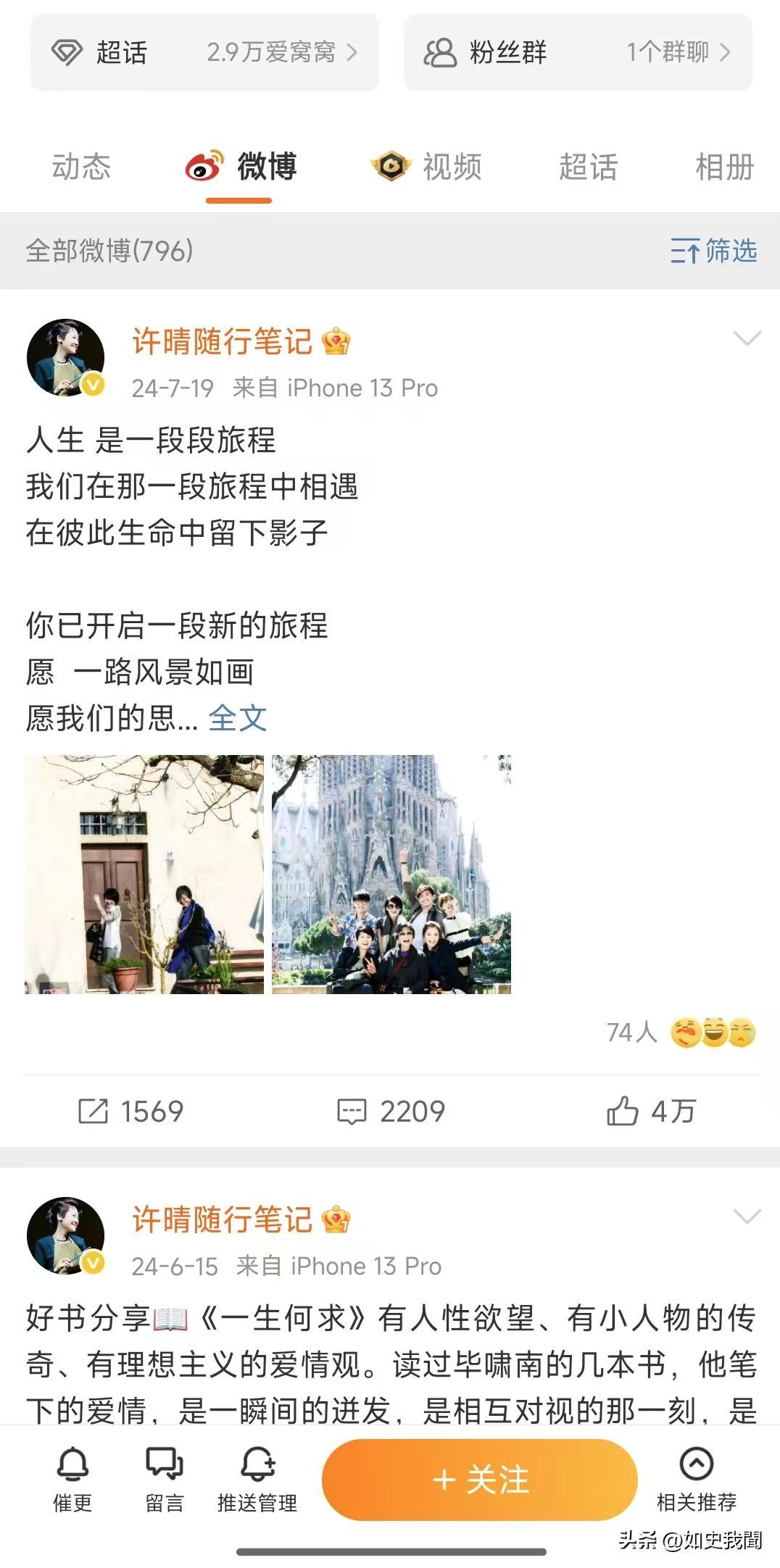780x1568 pixels.
Task: Leave a message via 留言
Action: pyautogui.click(x=165, y=1479)
